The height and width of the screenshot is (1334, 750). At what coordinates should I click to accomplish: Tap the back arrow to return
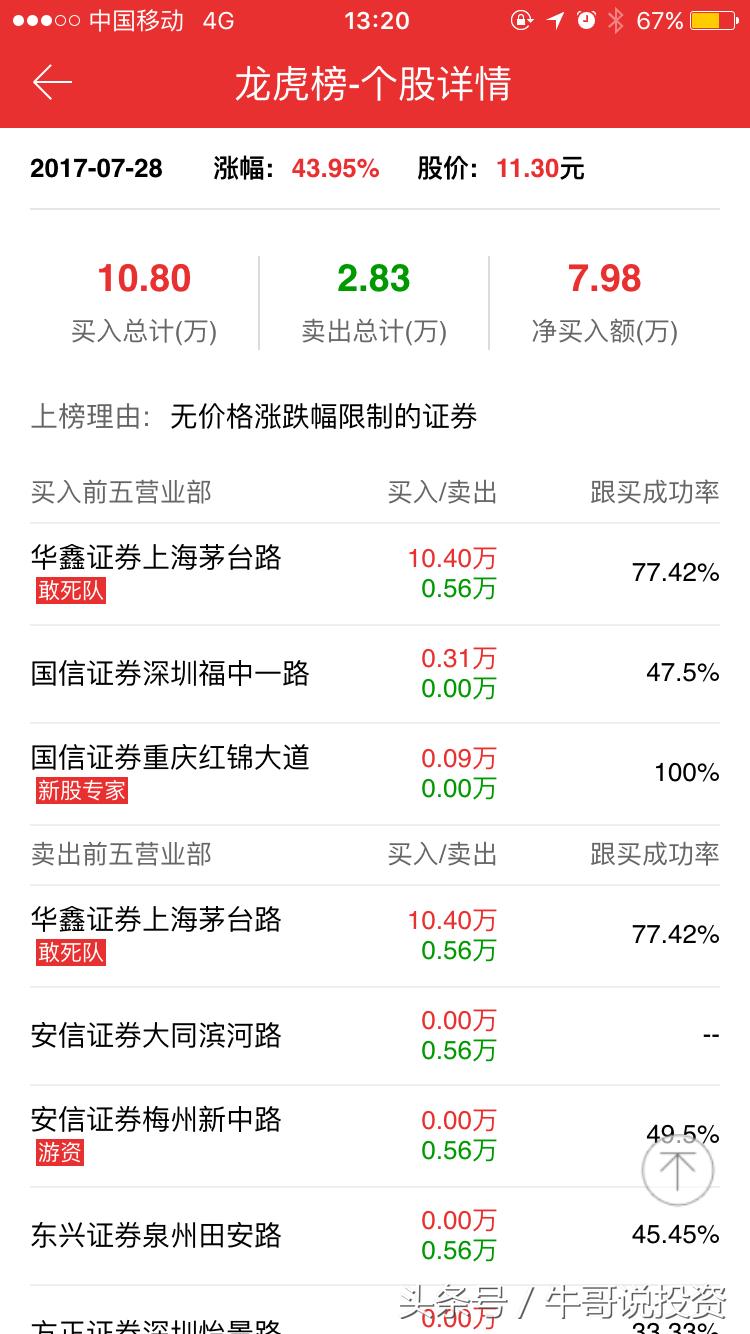(x=53, y=84)
